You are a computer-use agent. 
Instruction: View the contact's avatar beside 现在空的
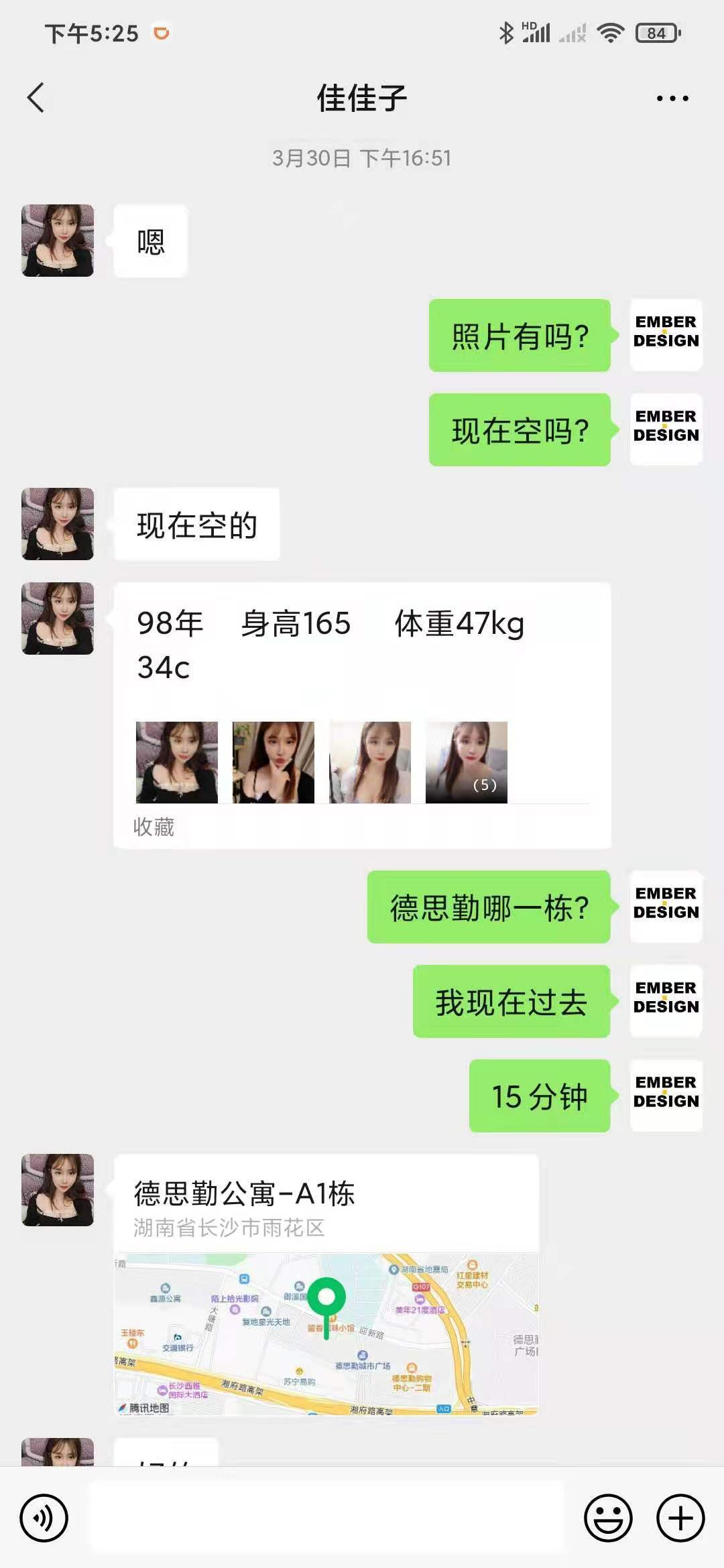coord(58,524)
